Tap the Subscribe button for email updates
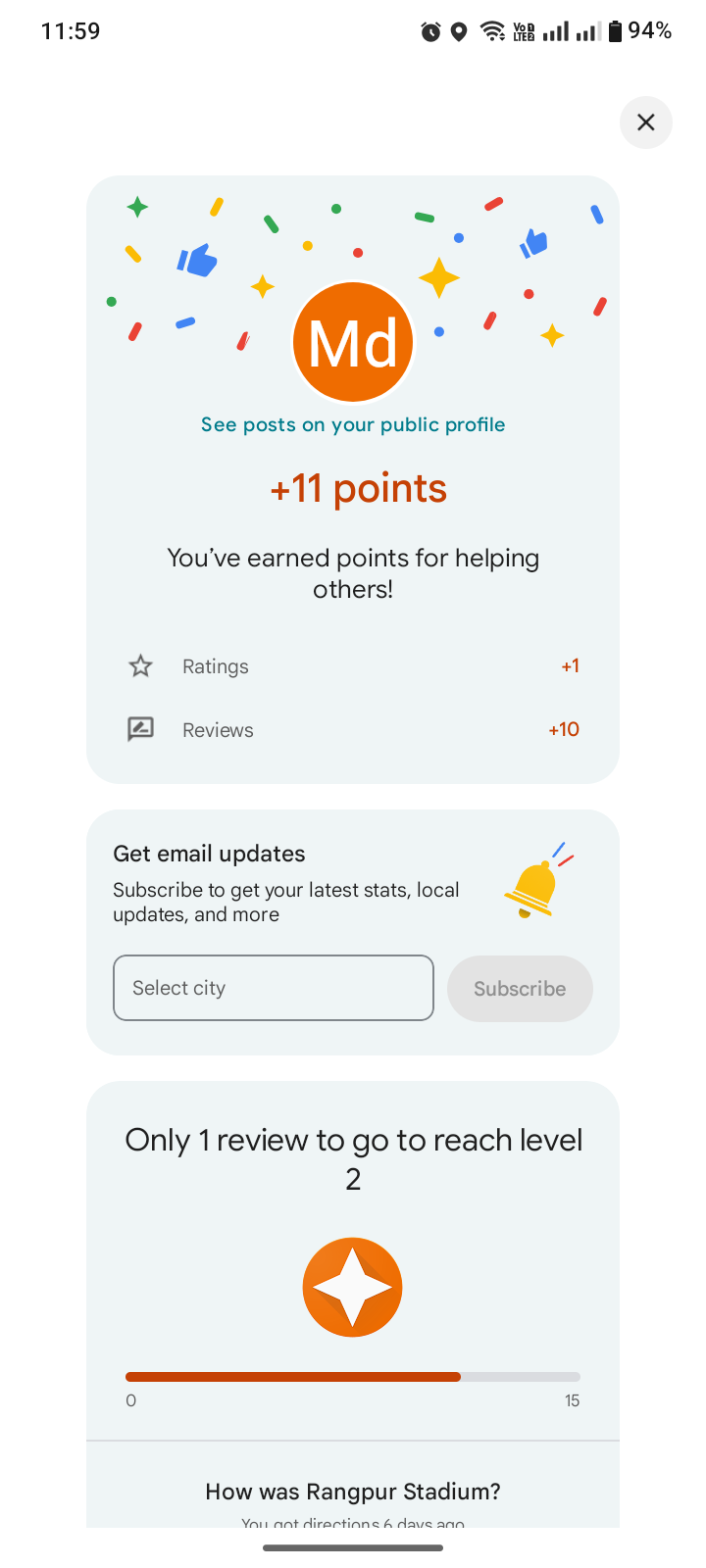 tap(520, 989)
